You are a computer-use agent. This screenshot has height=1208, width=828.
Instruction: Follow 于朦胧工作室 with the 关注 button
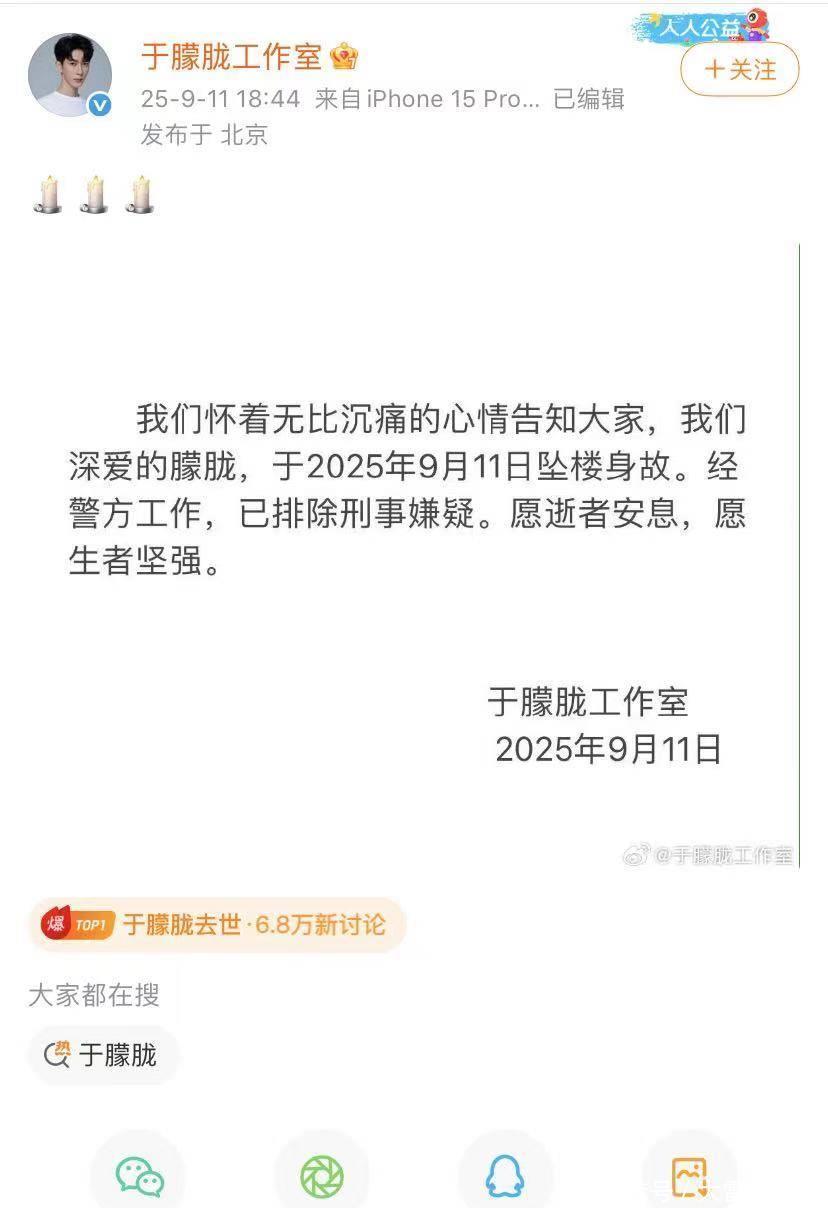click(740, 69)
